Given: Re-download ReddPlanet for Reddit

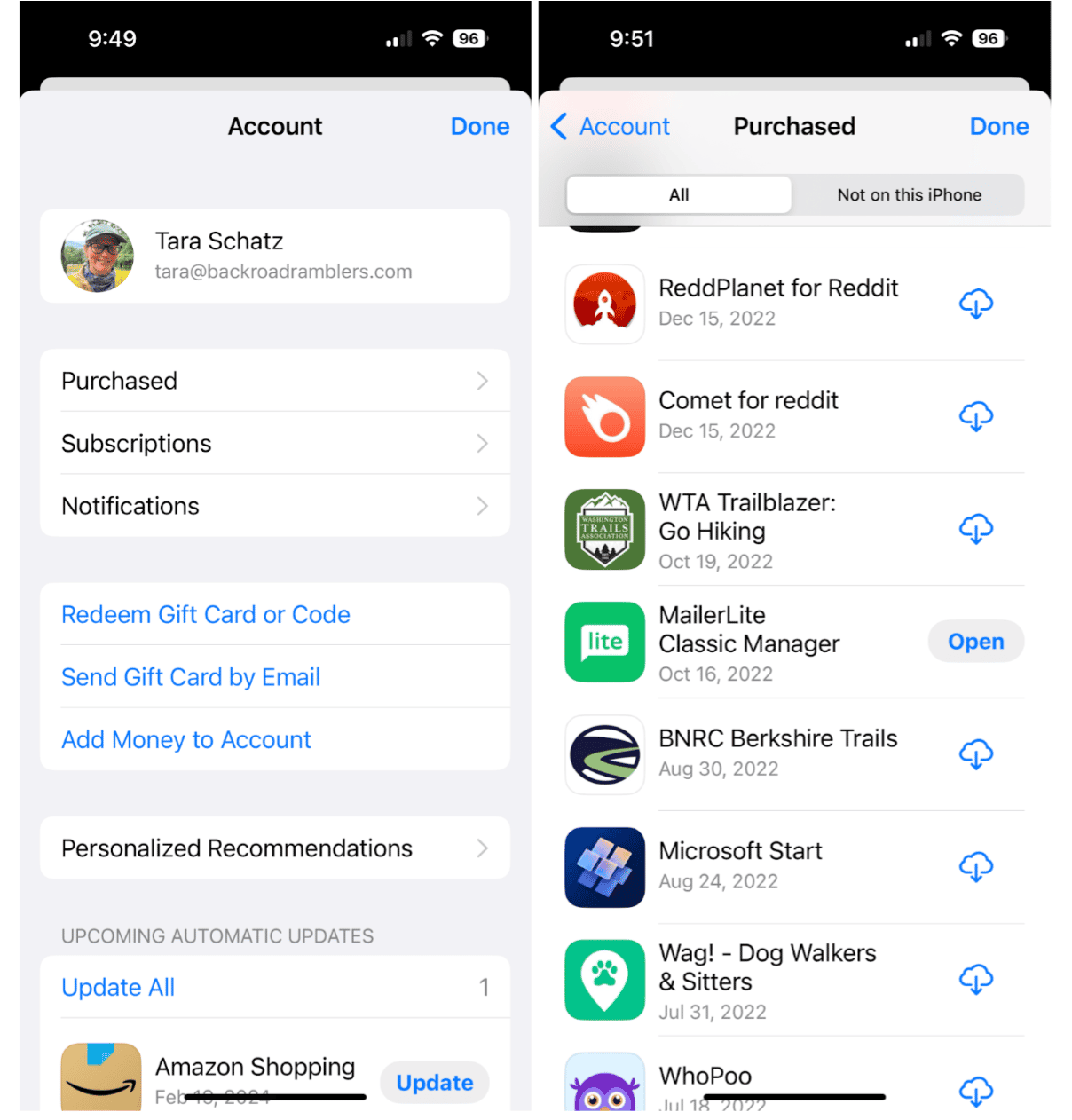Looking at the screenshot, I should [x=975, y=304].
